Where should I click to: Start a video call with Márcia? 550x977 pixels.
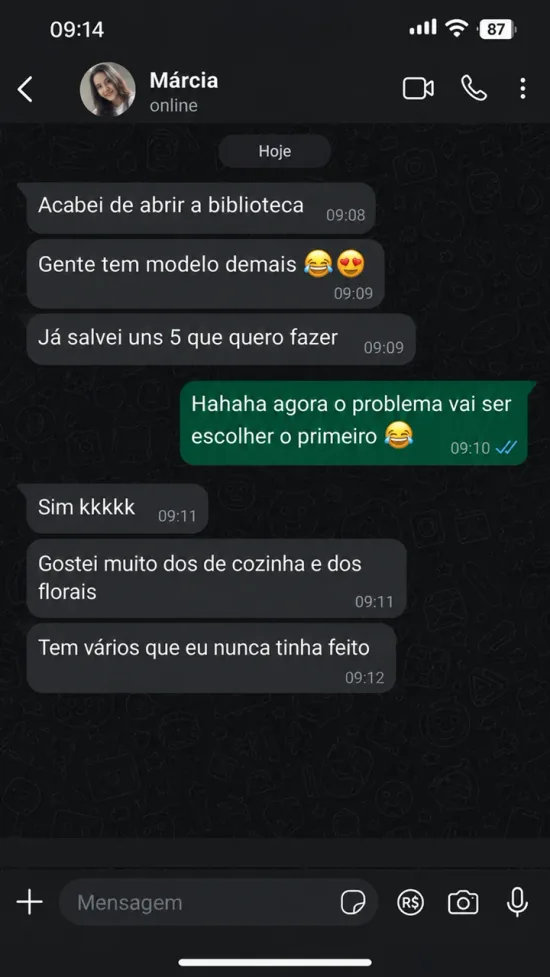click(418, 88)
